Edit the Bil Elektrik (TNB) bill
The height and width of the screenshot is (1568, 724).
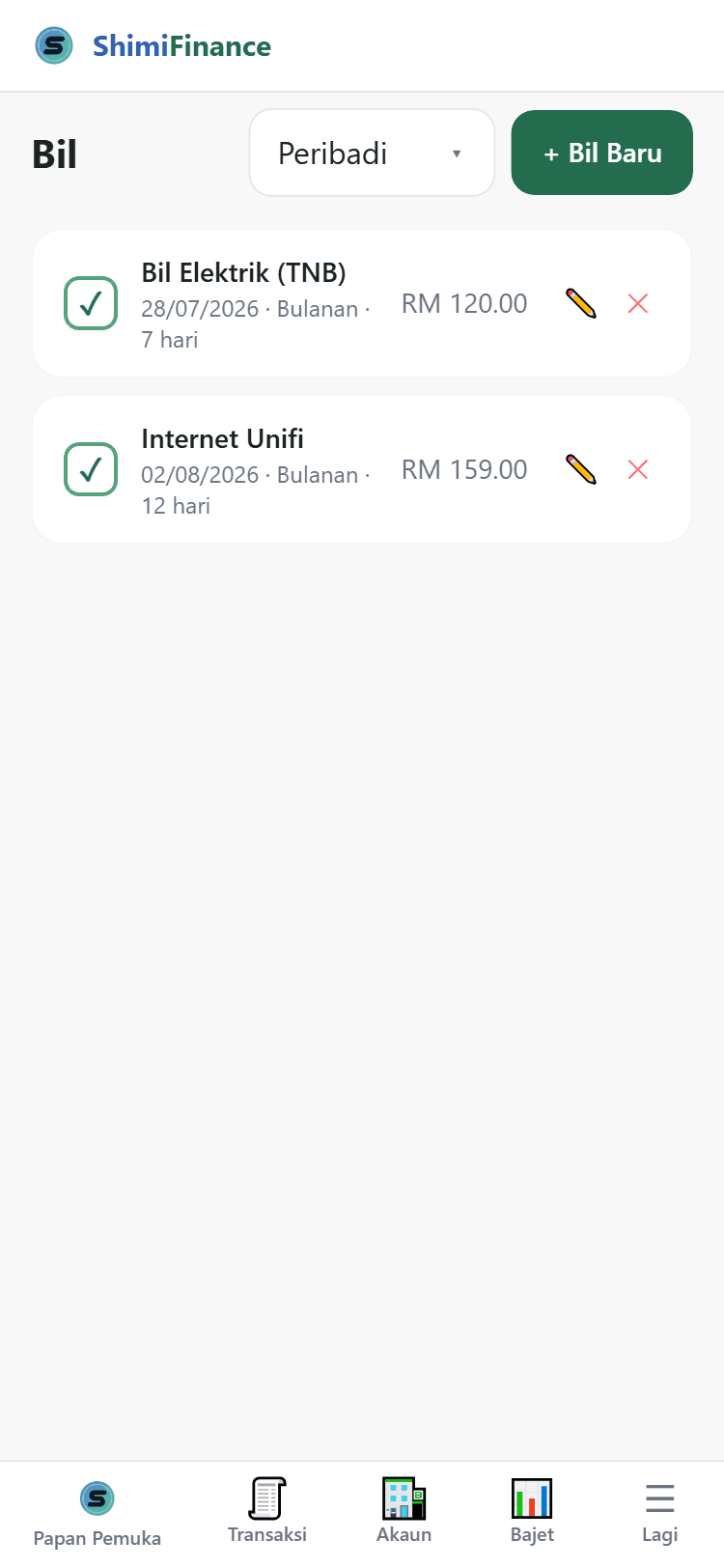click(x=581, y=303)
